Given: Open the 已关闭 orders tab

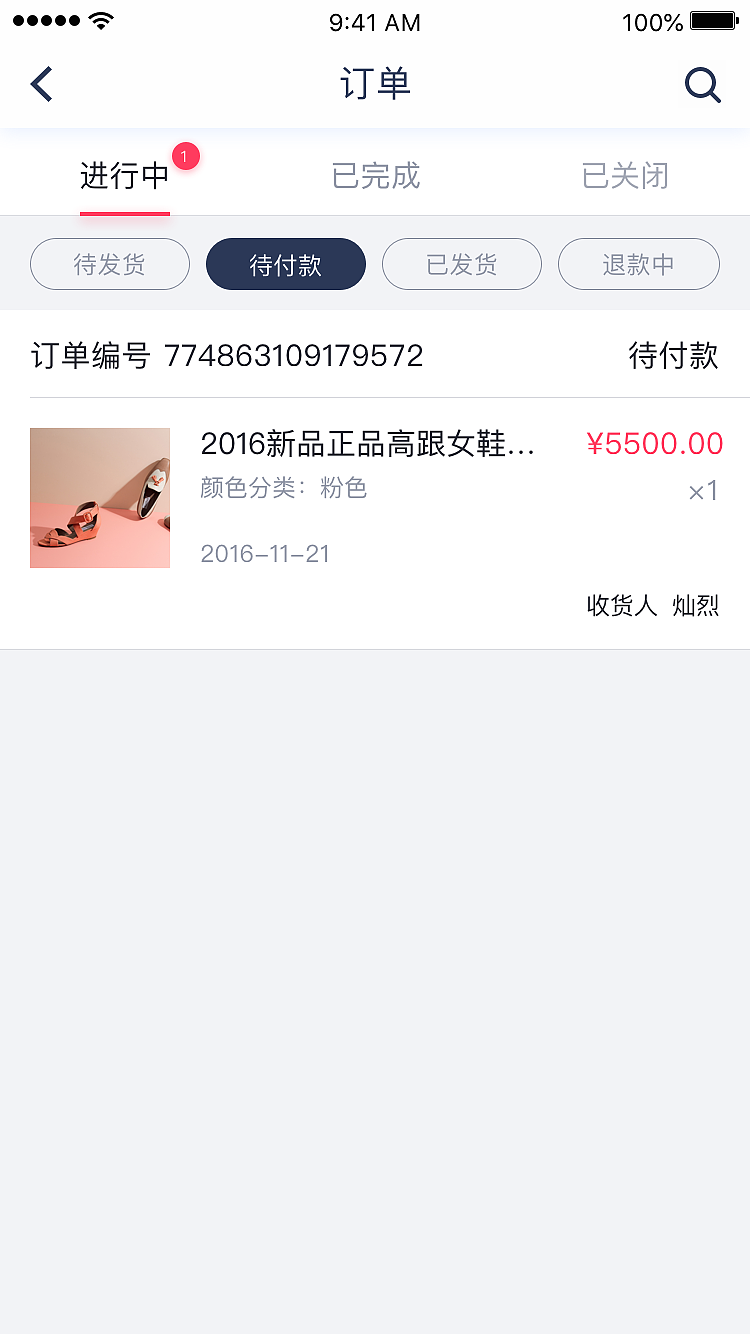Looking at the screenshot, I should coord(625,176).
